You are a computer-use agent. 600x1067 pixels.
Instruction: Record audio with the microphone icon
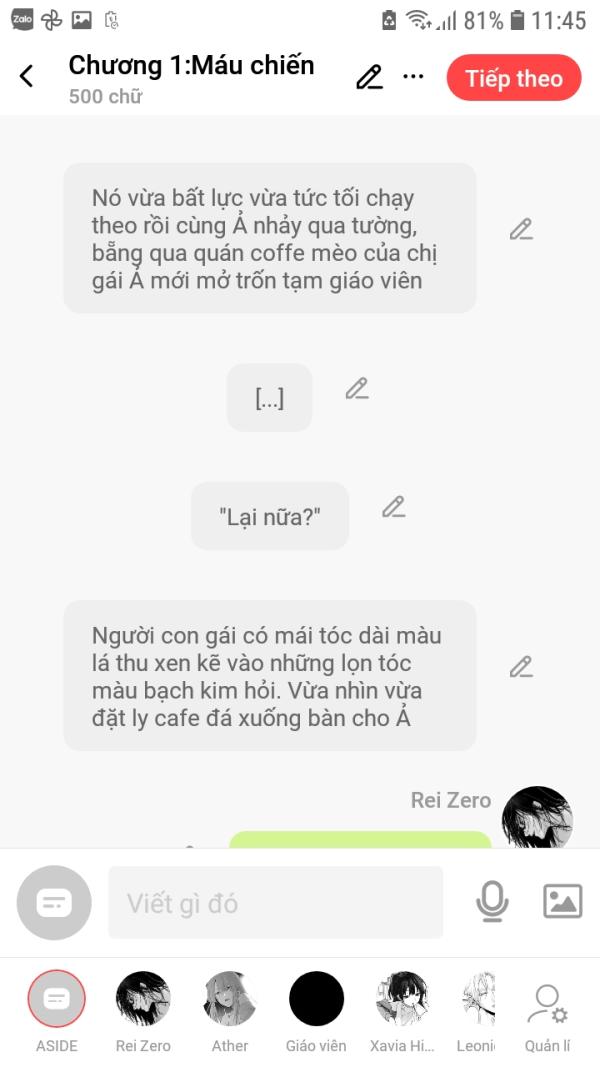pos(491,902)
